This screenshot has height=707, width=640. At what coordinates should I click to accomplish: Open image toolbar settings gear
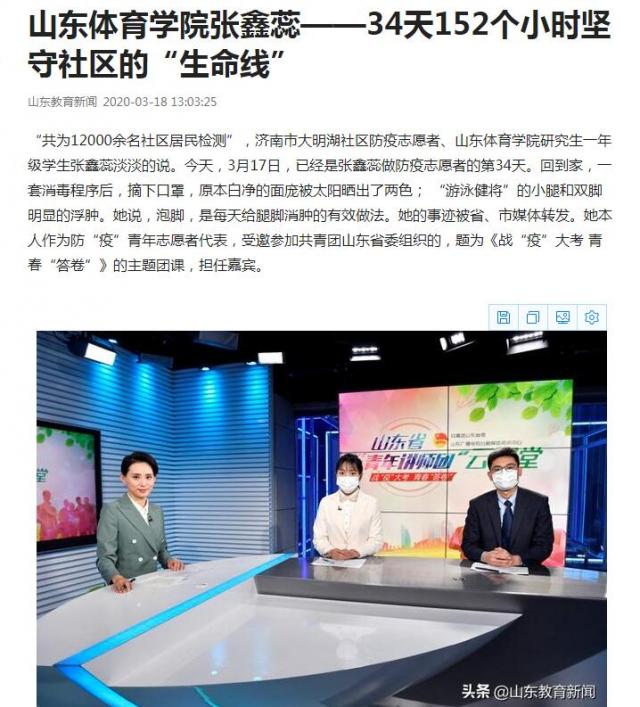tap(591, 317)
